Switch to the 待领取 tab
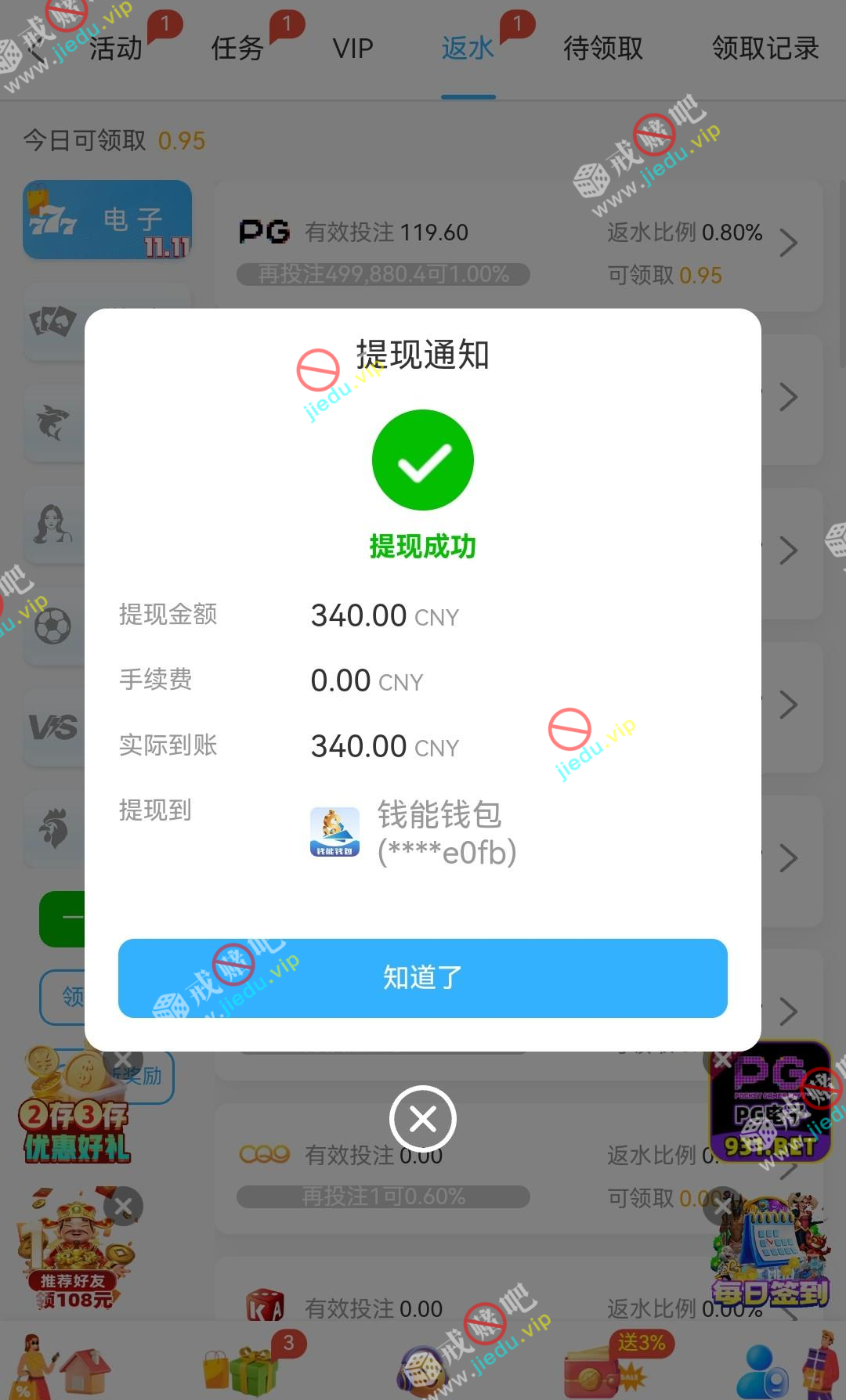Screen dimensions: 846x1400 pyautogui.click(x=603, y=49)
